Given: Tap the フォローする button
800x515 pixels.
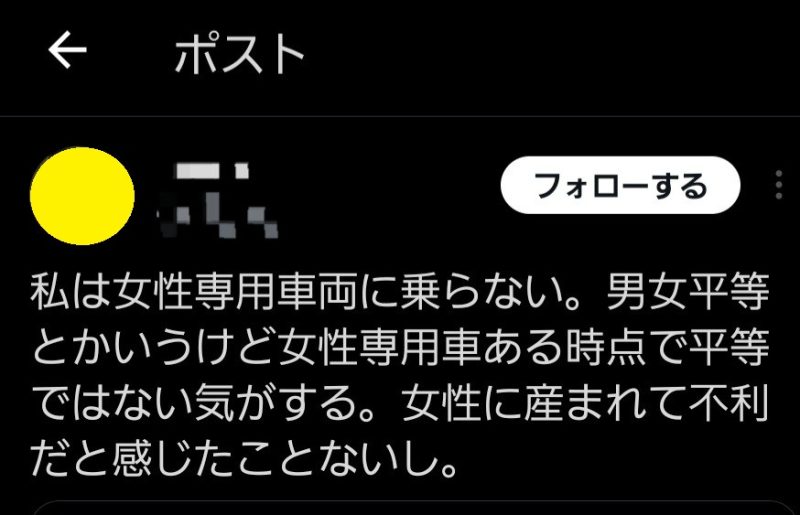Looking at the screenshot, I should tap(619, 186).
